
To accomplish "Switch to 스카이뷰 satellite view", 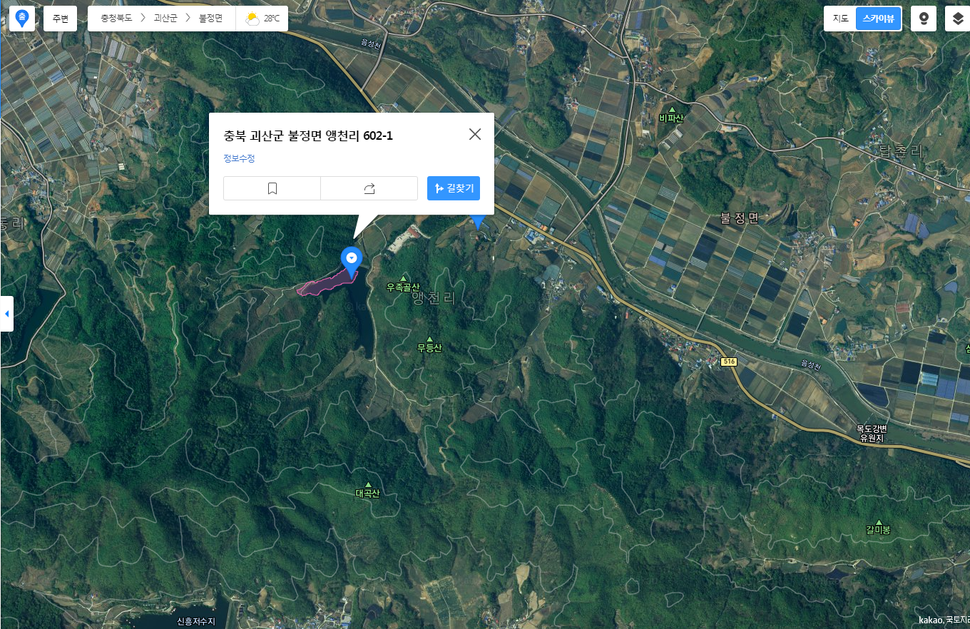I will [x=878, y=18].
